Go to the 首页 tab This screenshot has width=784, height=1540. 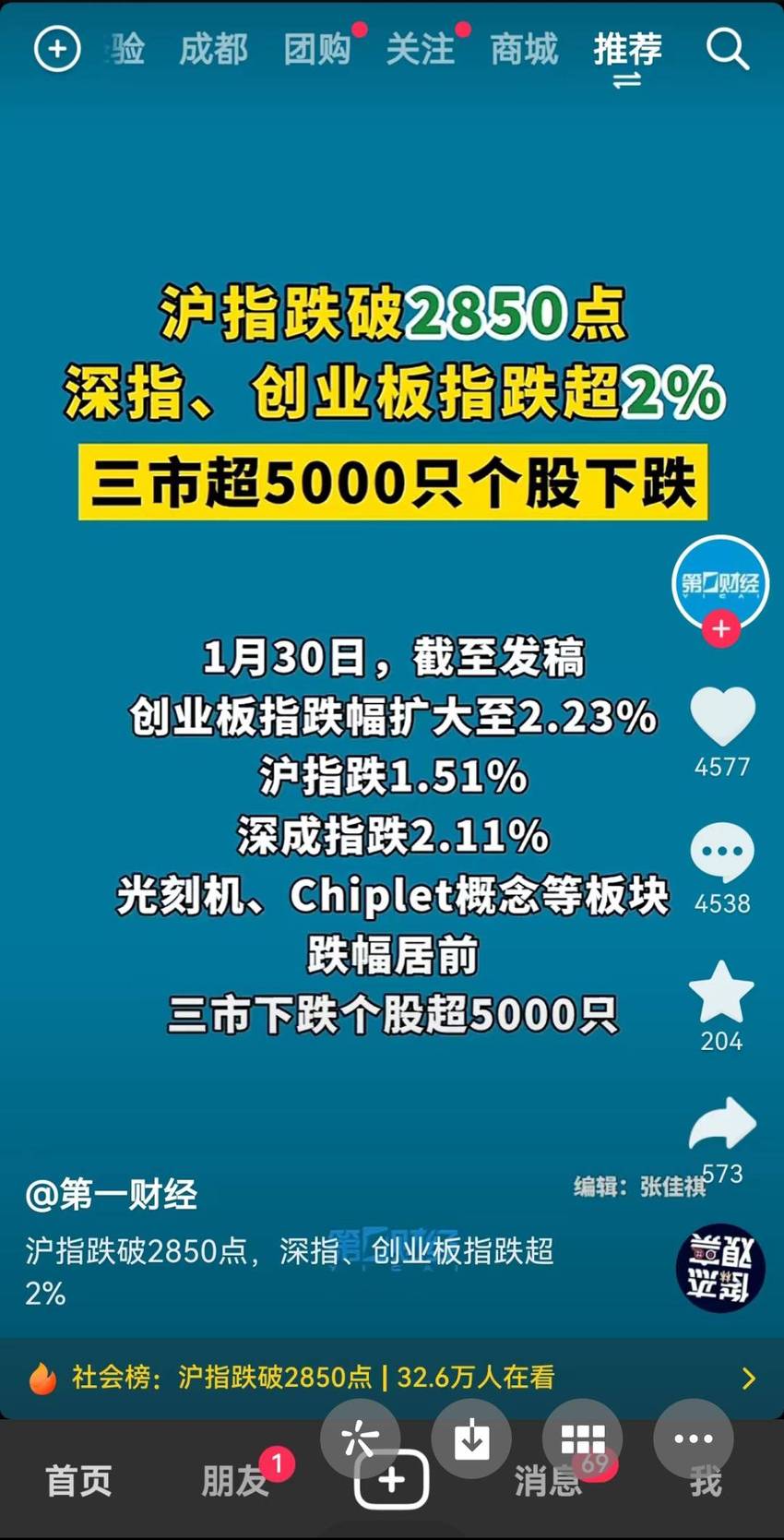(x=79, y=1481)
